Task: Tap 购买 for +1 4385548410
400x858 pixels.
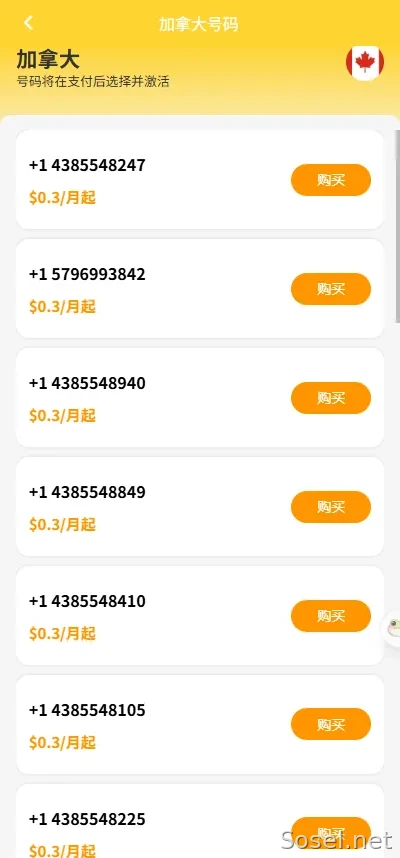Action: pos(331,616)
